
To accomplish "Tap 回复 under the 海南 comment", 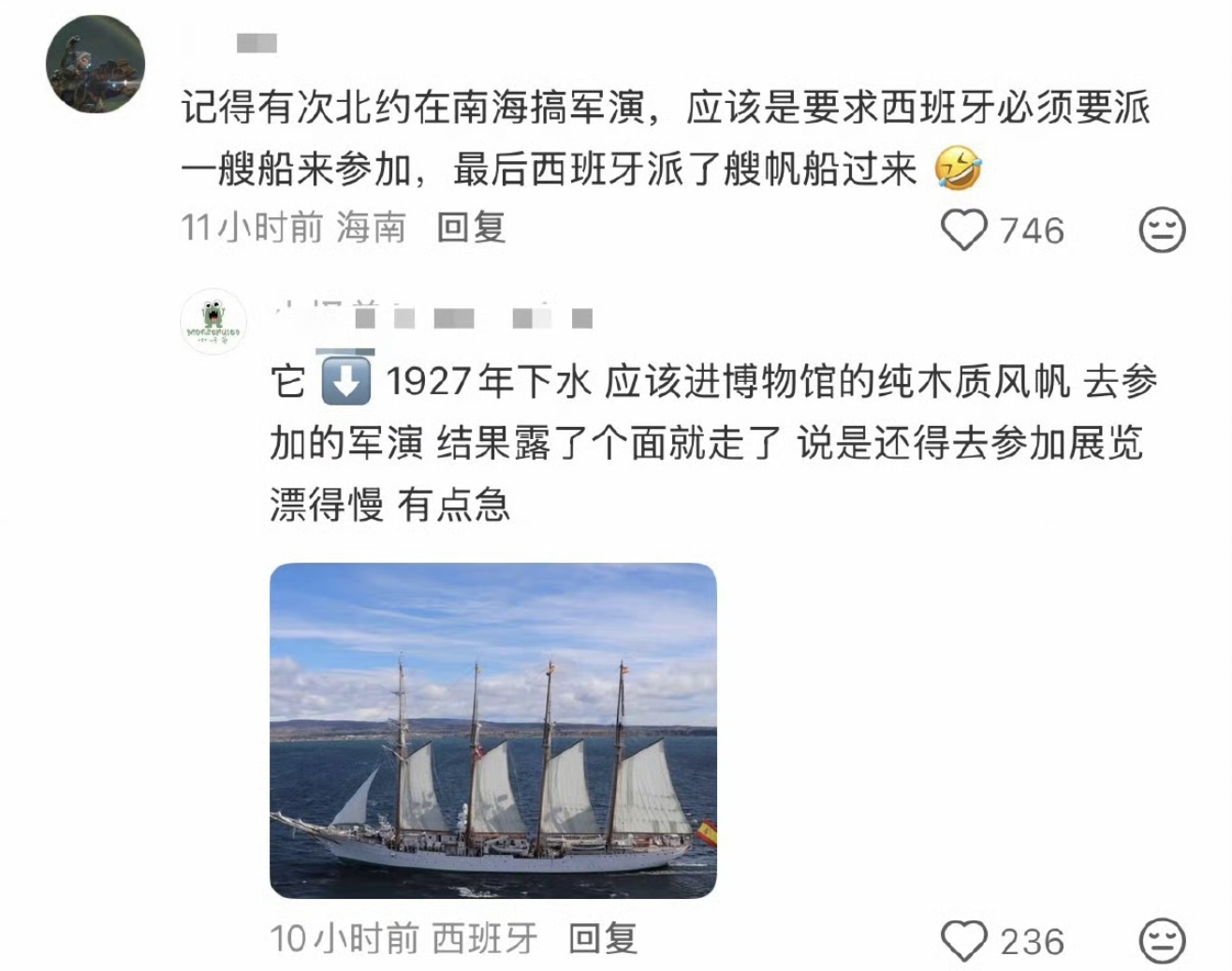I will (x=471, y=228).
